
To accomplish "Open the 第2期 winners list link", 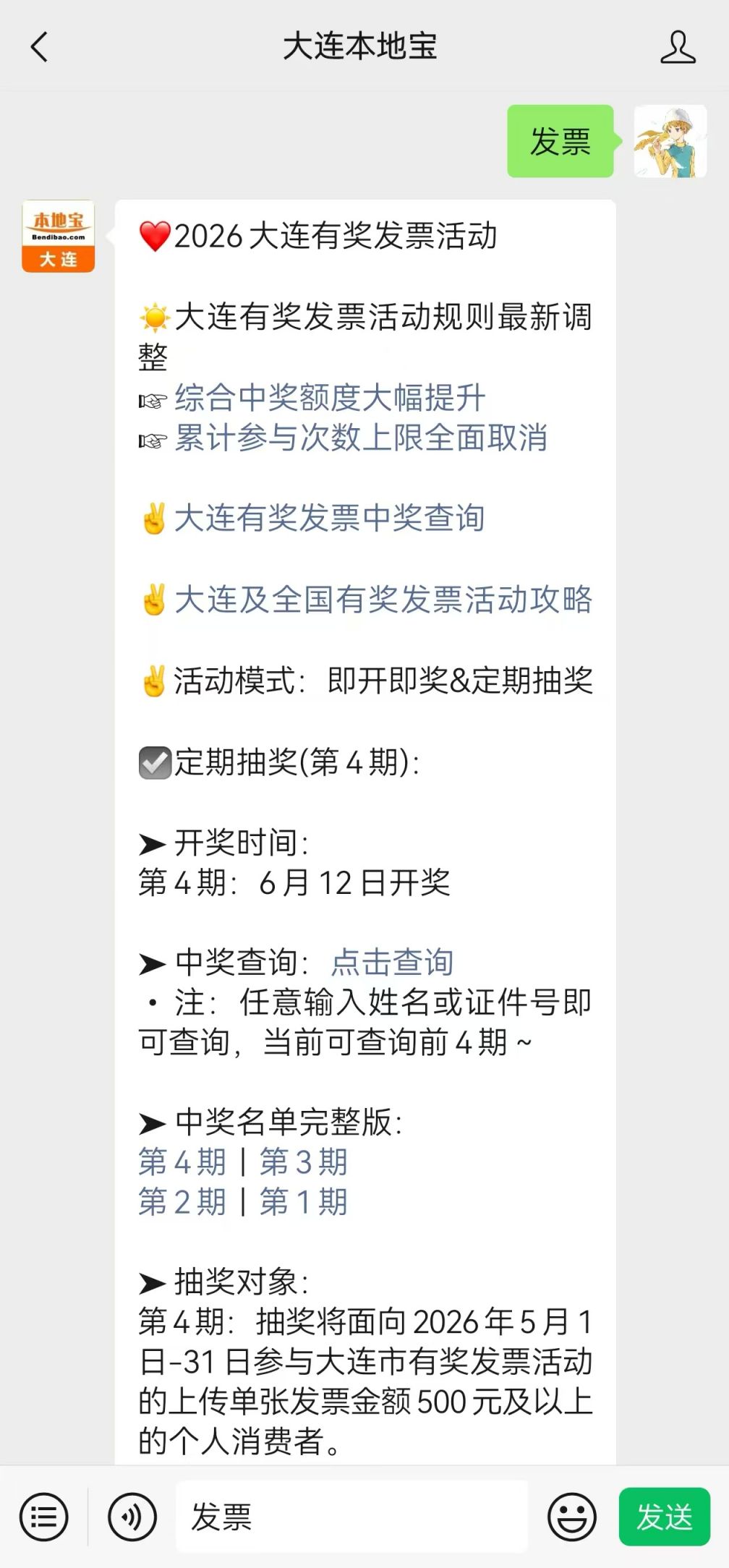I will pos(182,1202).
